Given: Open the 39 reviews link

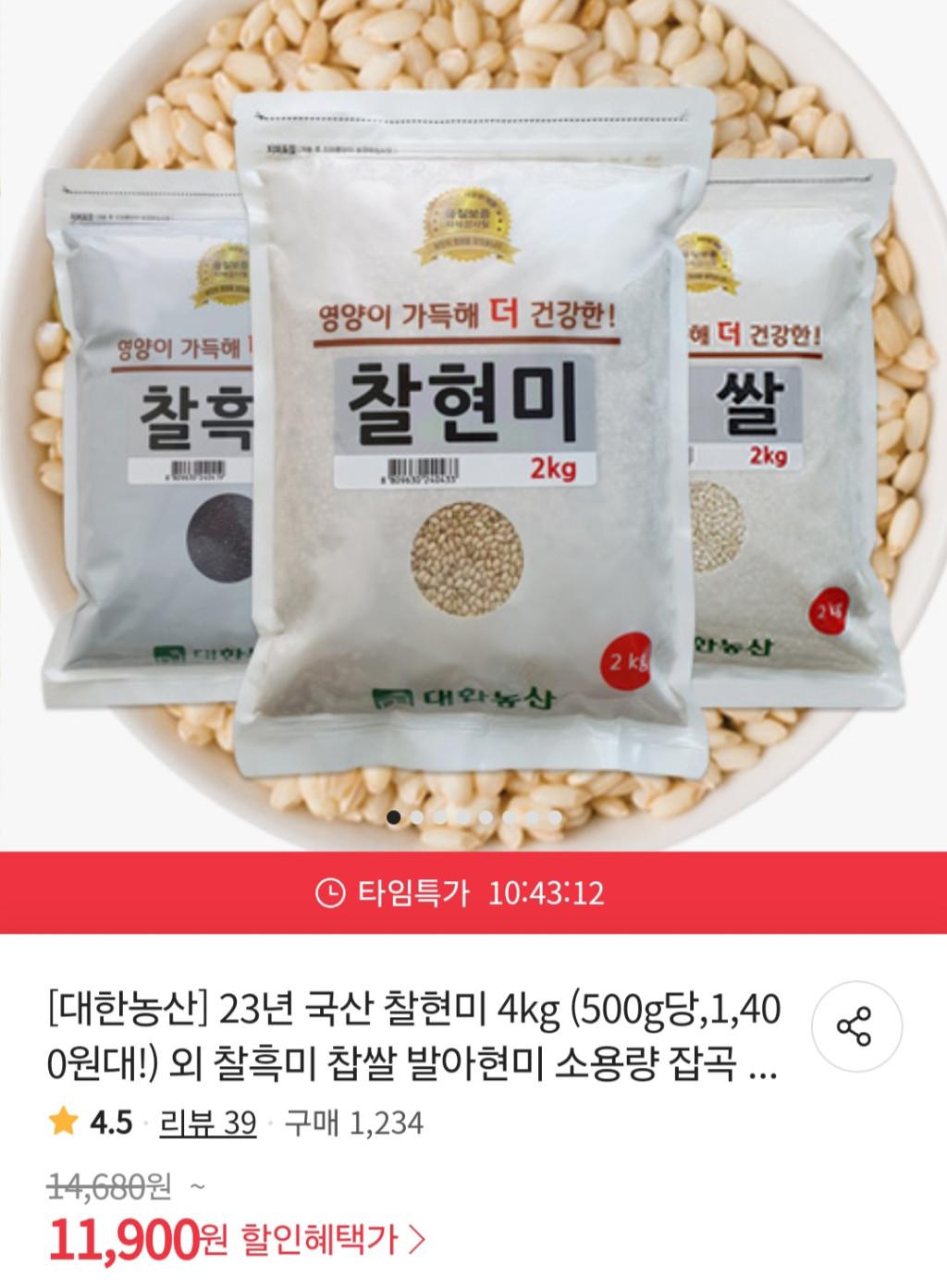Looking at the screenshot, I should [208, 1123].
